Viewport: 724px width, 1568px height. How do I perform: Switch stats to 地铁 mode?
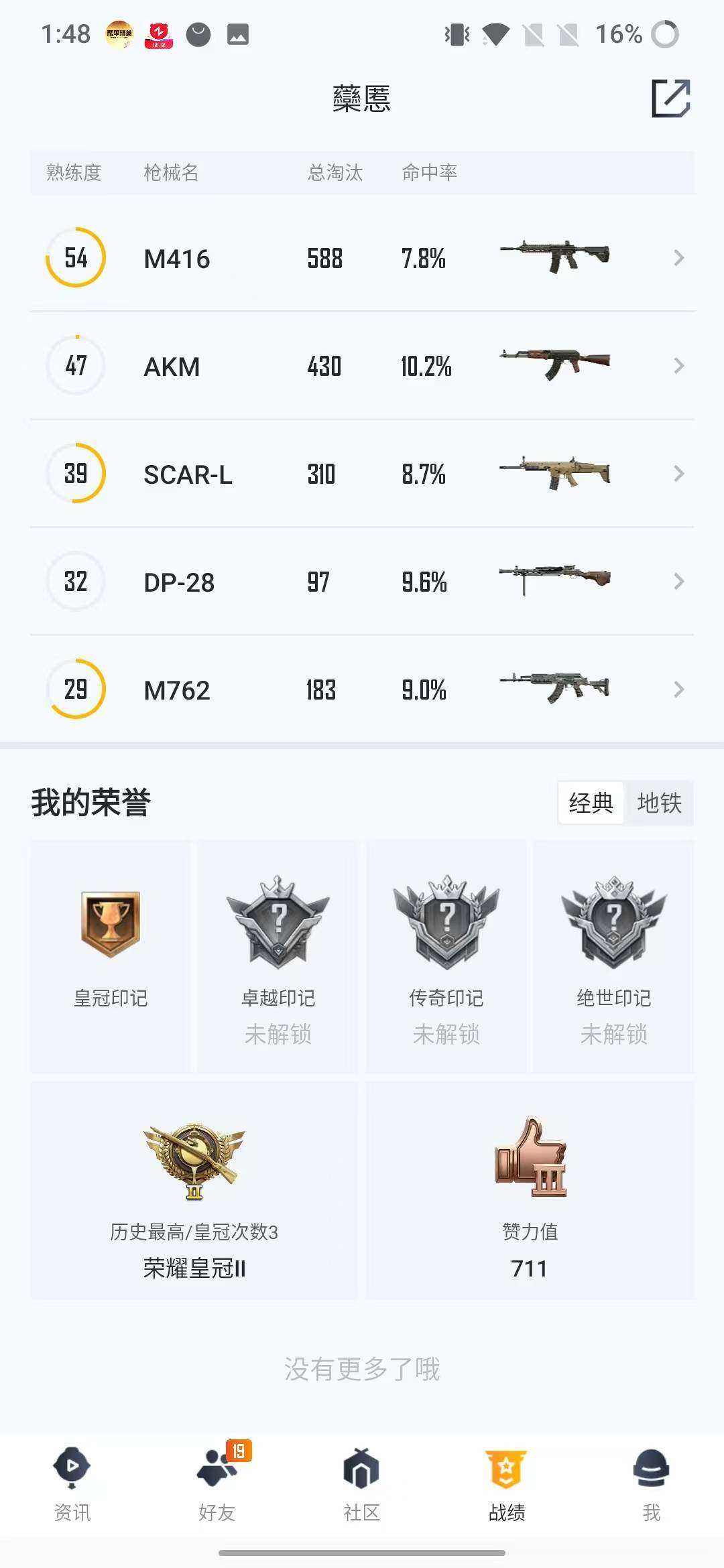(660, 804)
